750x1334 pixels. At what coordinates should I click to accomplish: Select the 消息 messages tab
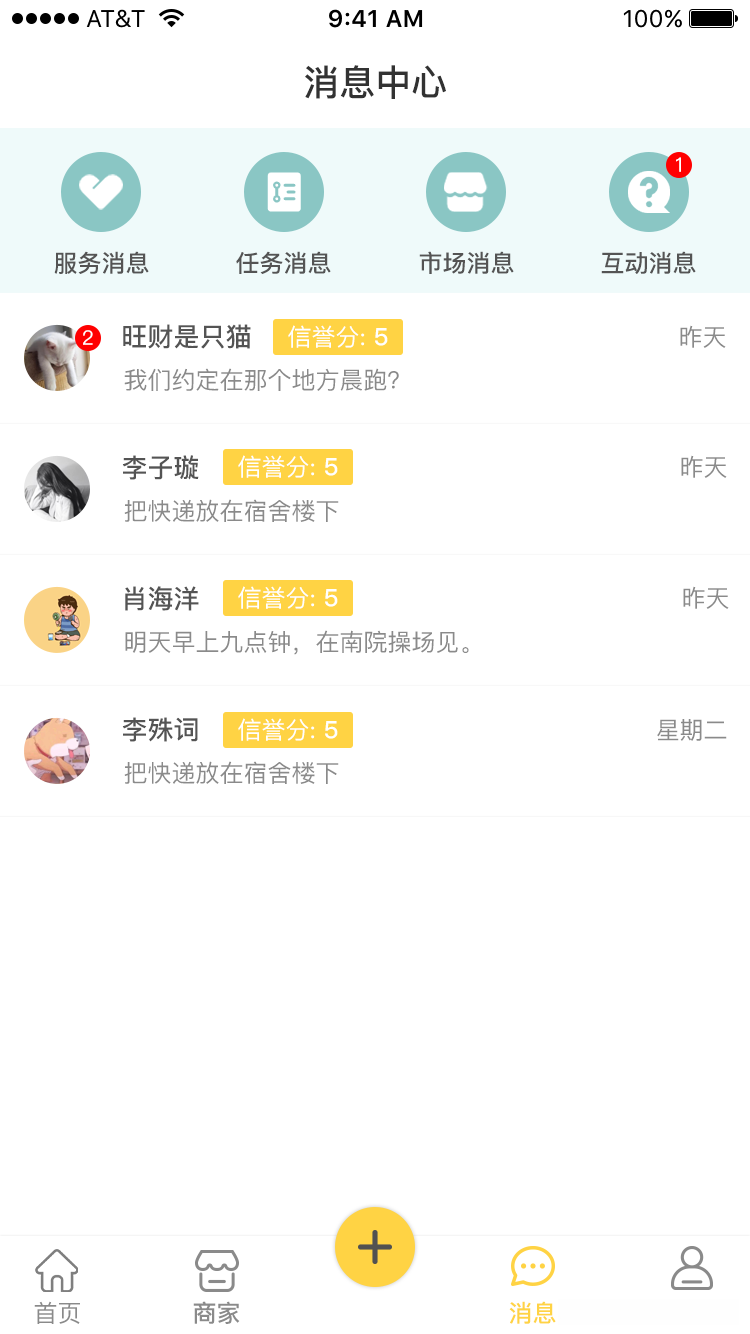point(532,1286)
